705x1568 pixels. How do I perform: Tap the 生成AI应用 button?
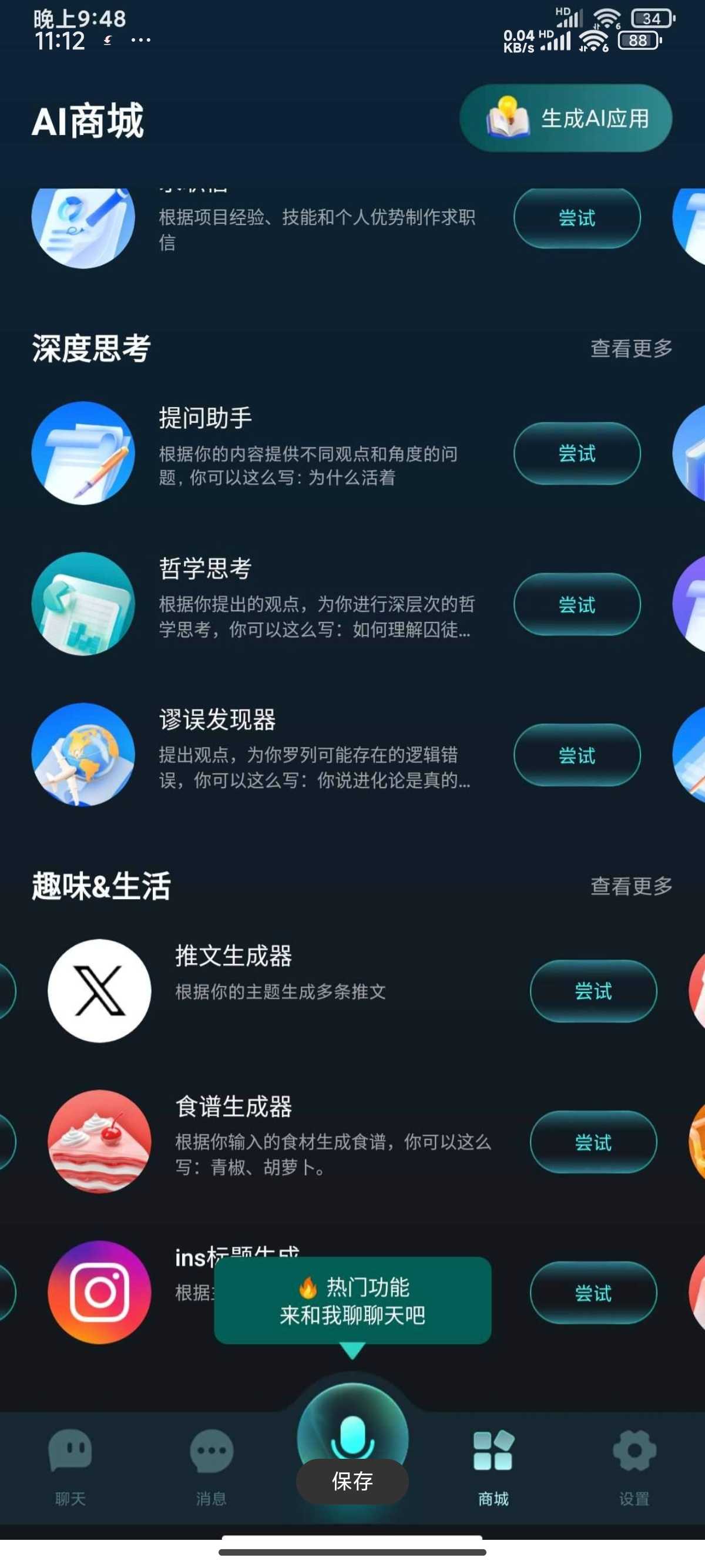(566, 118)
